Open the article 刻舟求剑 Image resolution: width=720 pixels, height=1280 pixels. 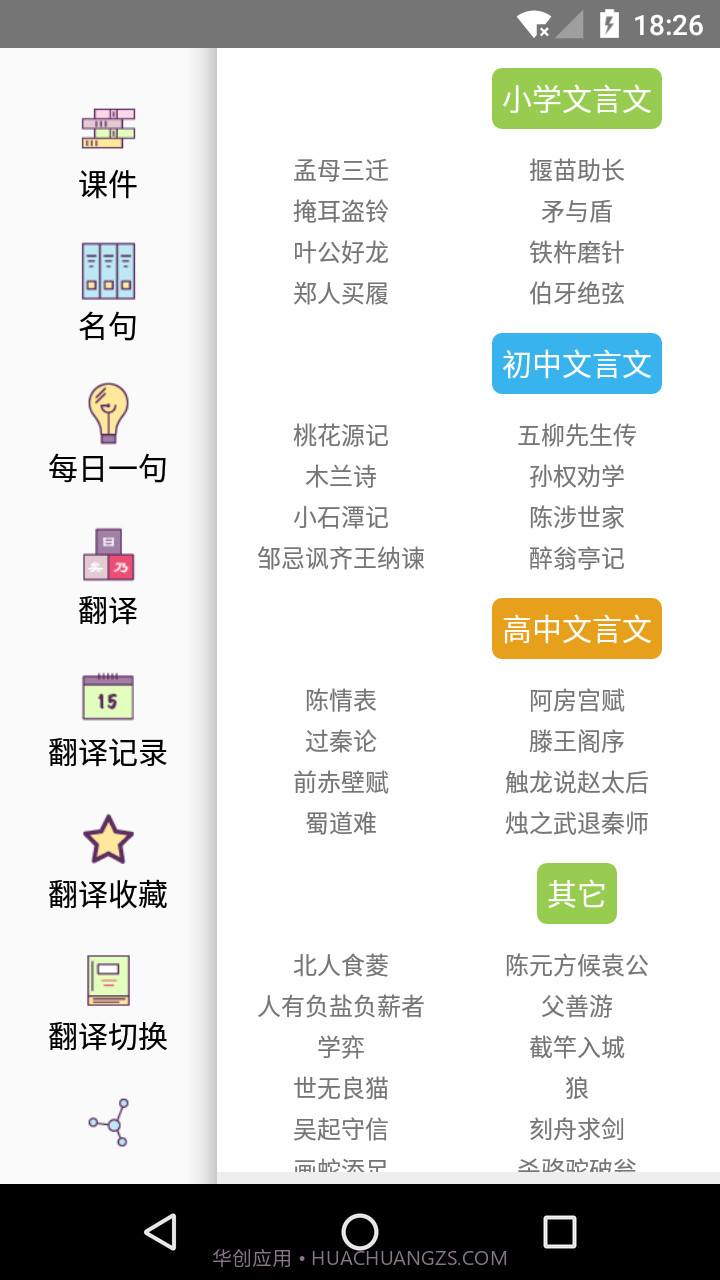[x=576, y=1128]
